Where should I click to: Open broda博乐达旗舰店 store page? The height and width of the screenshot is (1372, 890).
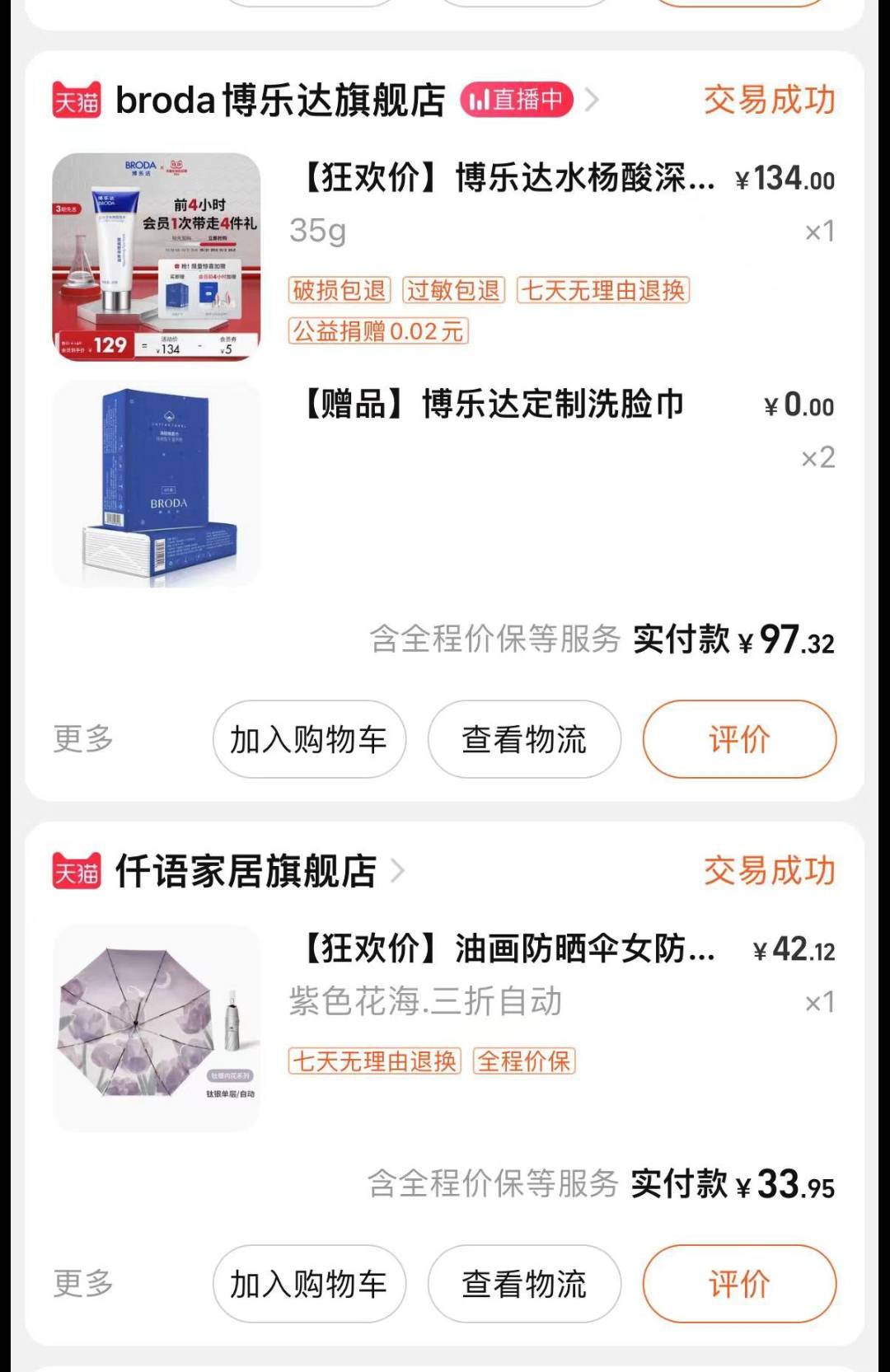point(280,101)
